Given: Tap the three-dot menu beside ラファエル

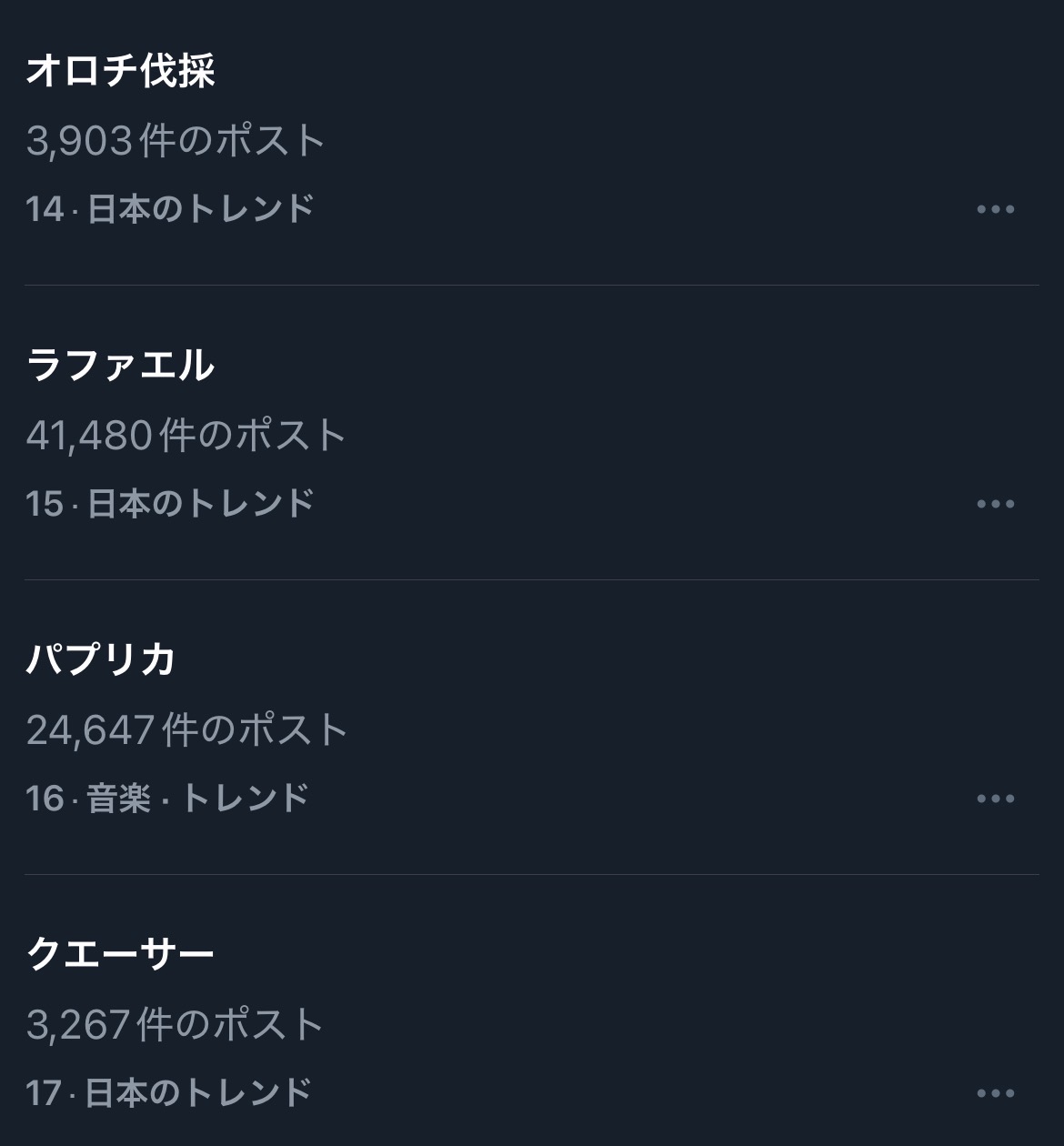Looking at the screenshot, I should click(x=995, y=504).
